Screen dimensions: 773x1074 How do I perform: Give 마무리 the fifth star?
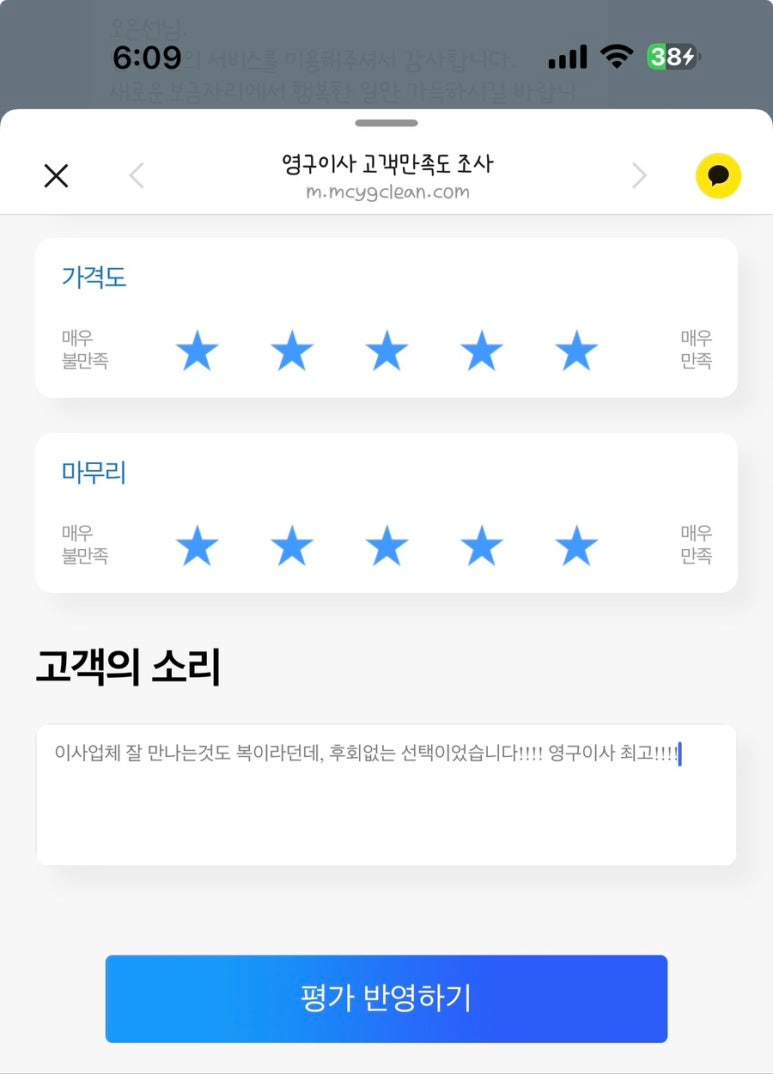coord(576,546)
